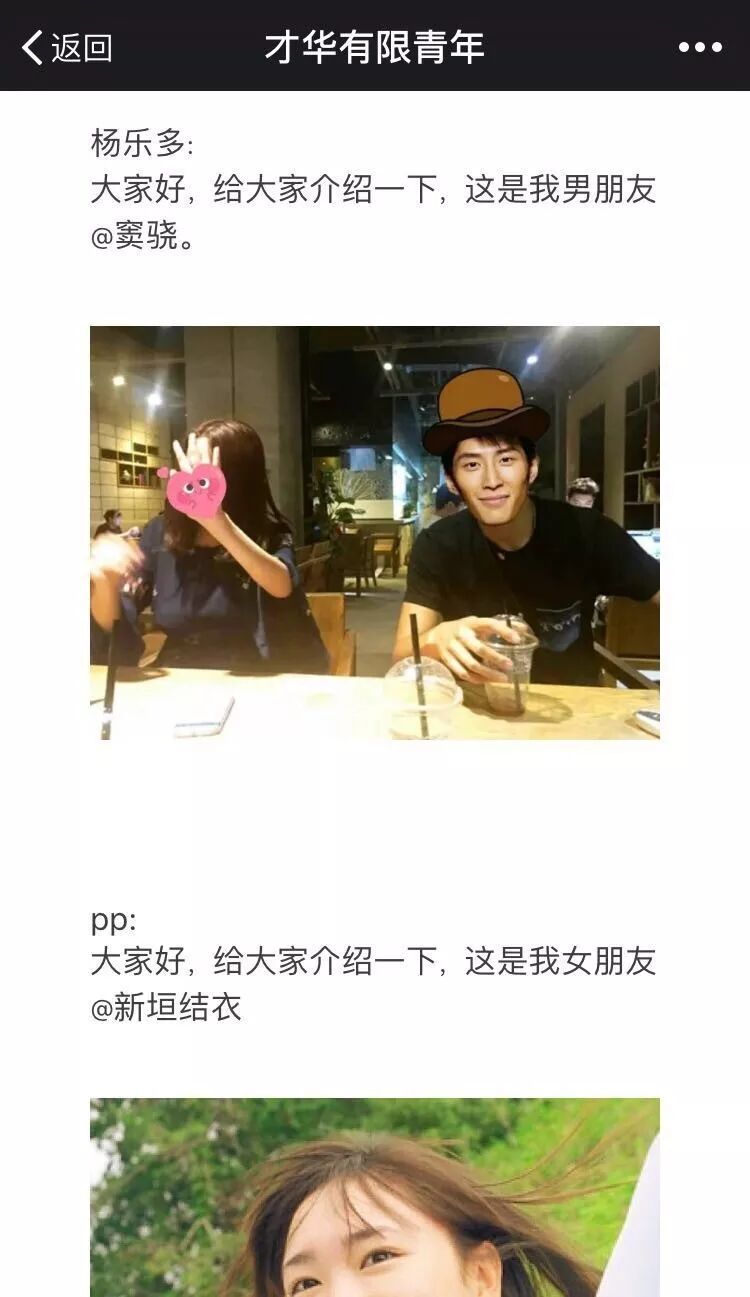This screenshot has height=1297, width=750.
Task: Go back with the 返回 button
Action: pyautogui.click(x=66, y=47)
